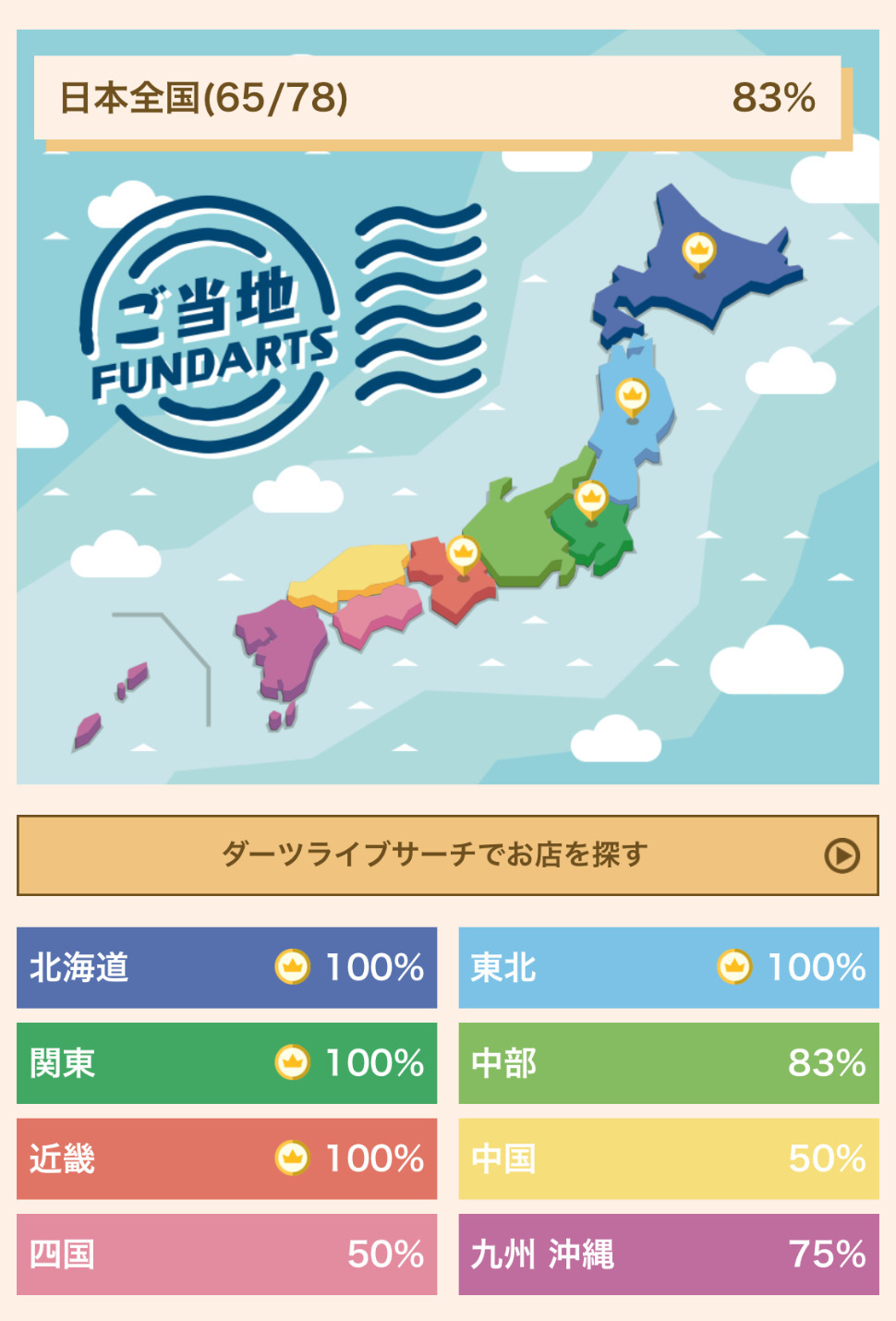Select the 近畿 region tile

226,1158
